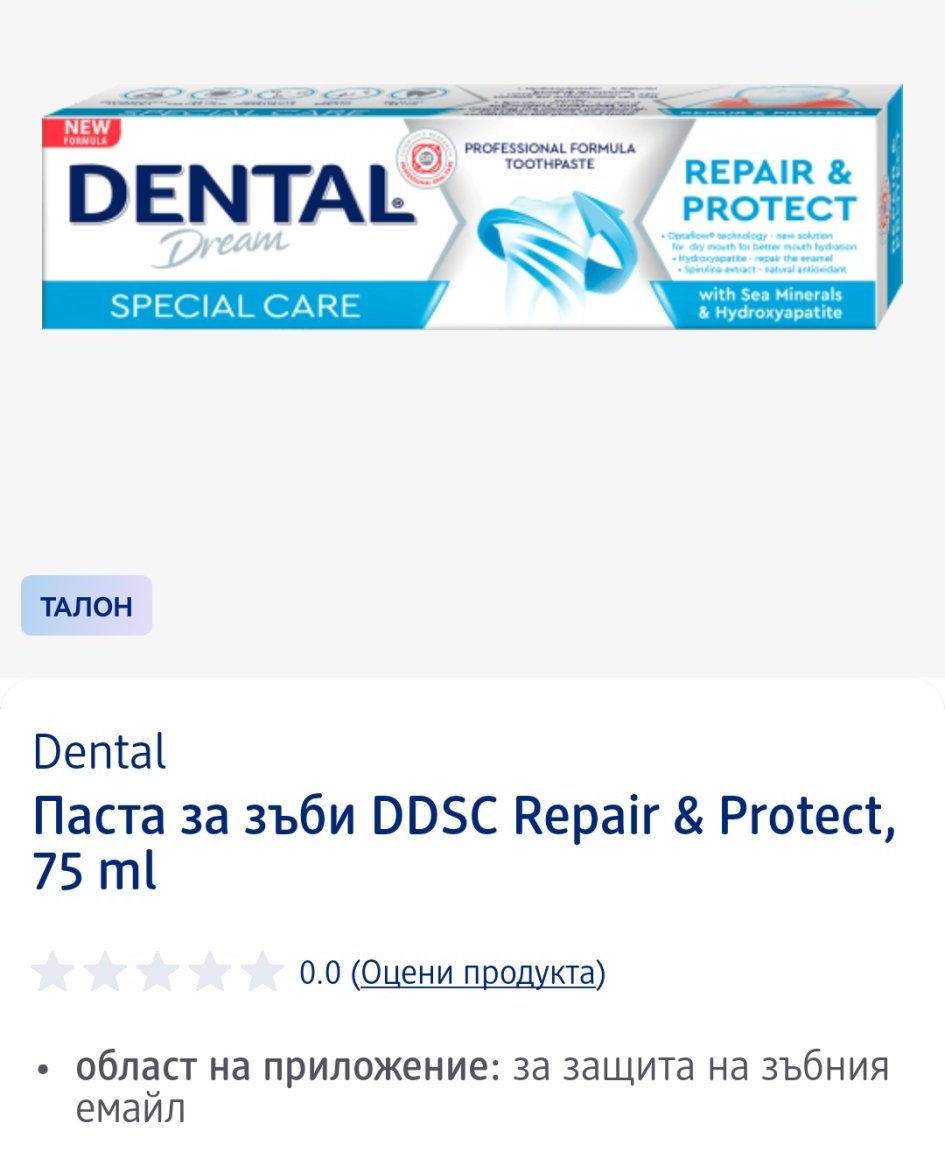
Task: View the Dental Dream toothpaste product image
Action: (472, 211)
